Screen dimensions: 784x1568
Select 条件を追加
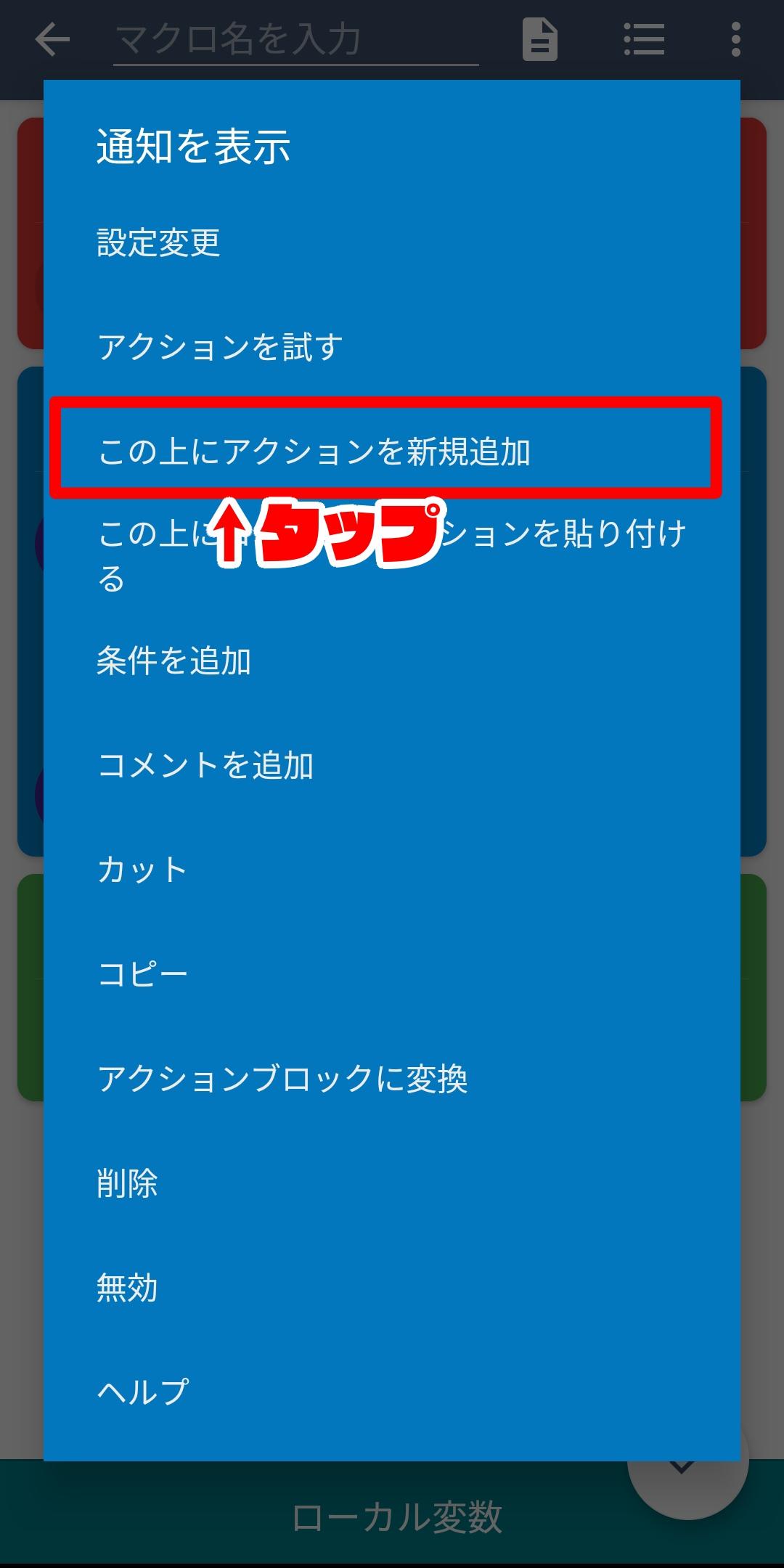[x=392, y=661]
